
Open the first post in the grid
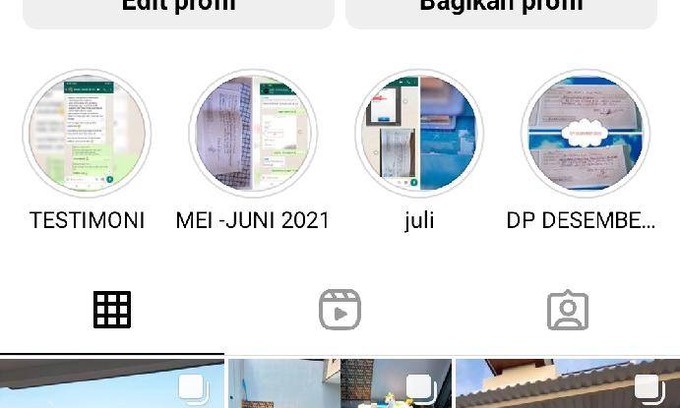coord(111,385)
